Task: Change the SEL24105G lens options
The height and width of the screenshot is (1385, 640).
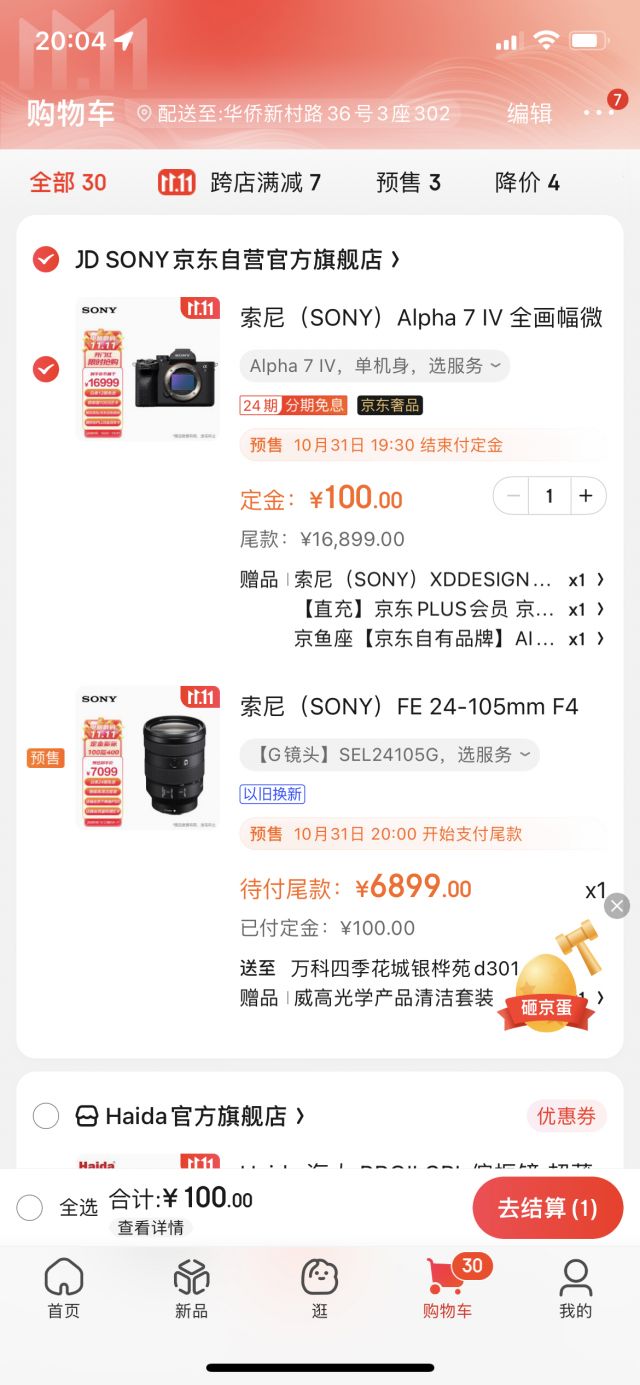Action: tap(390, 755)
